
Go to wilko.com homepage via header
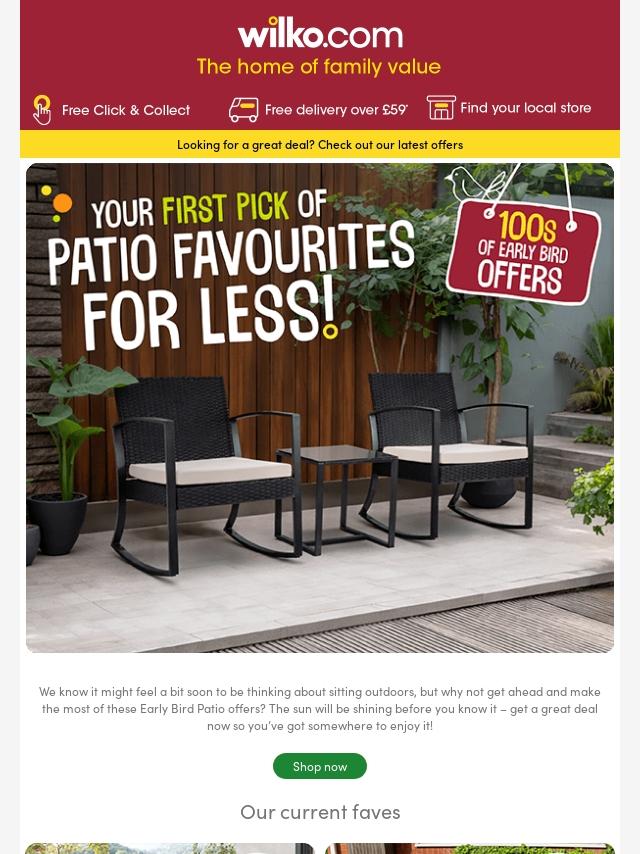(320, 36)
